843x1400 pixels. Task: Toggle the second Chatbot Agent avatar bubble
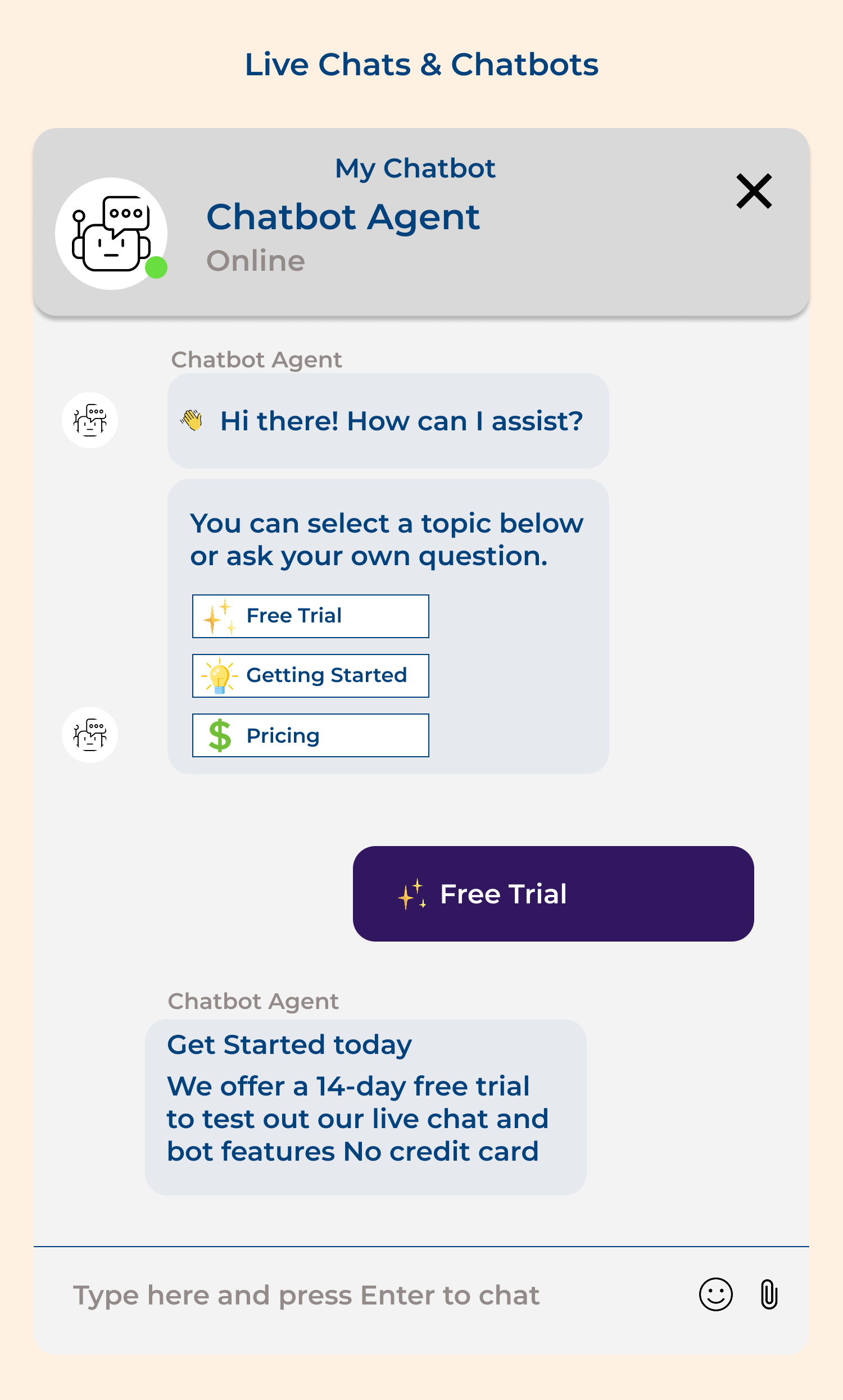89,734
